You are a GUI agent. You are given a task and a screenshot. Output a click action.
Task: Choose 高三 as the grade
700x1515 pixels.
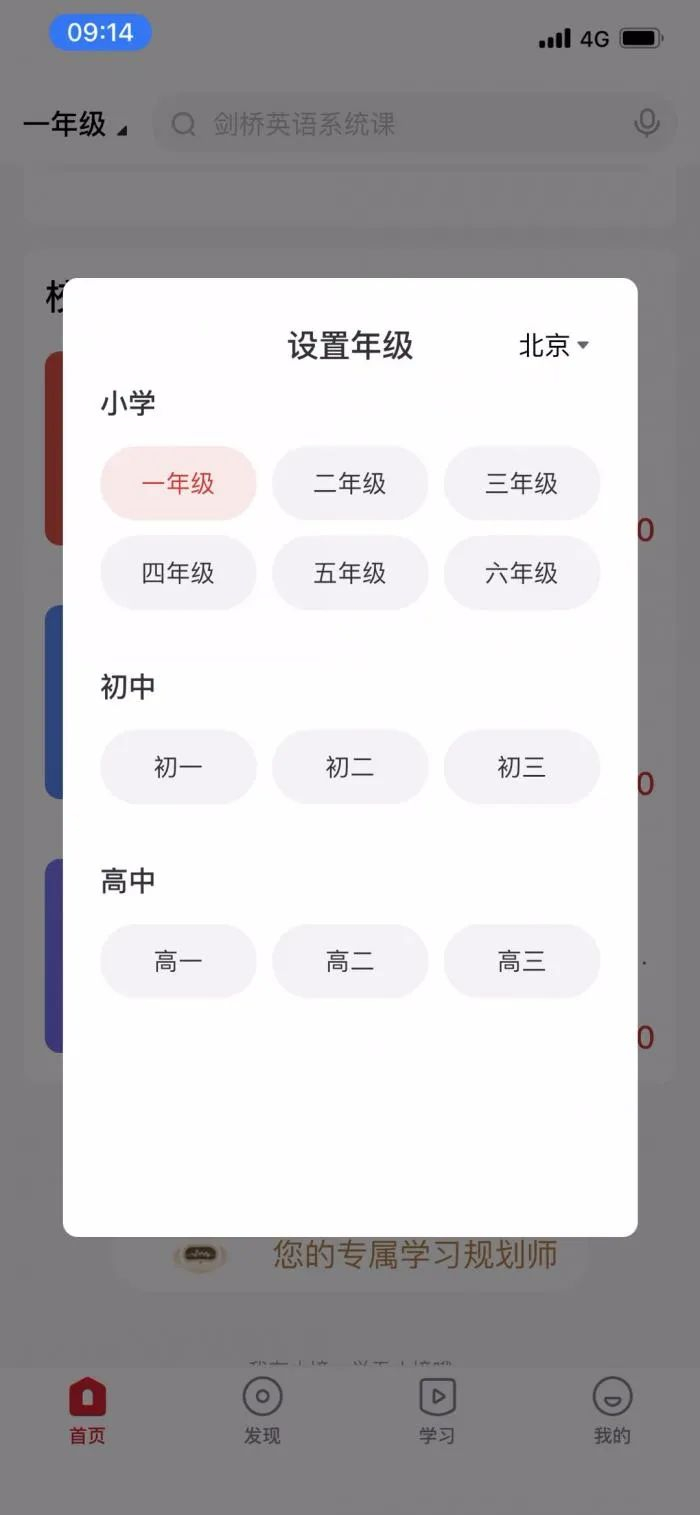pos(522,962)
